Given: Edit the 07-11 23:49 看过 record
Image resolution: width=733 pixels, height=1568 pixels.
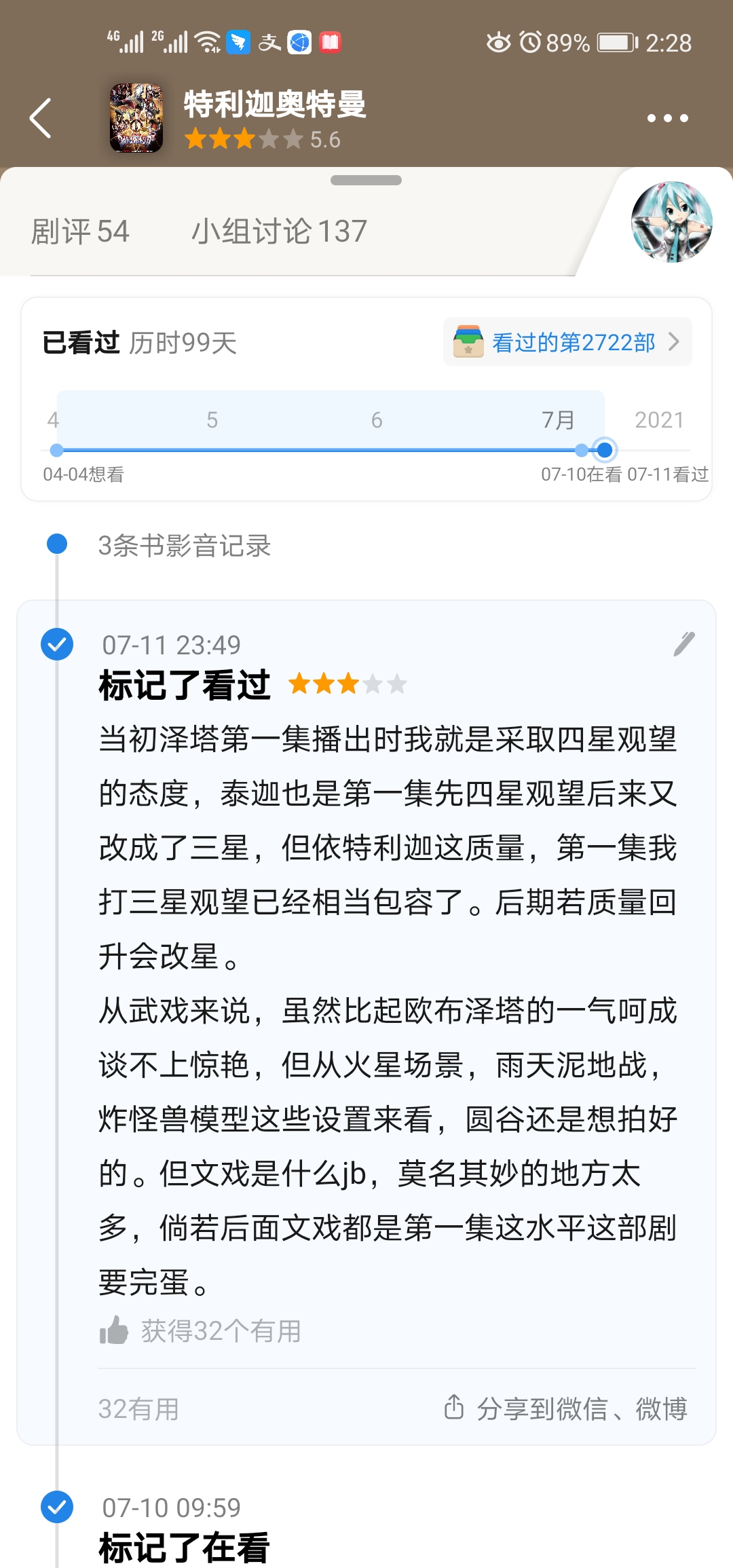Looking at the screenshot, I should point(683,644).
